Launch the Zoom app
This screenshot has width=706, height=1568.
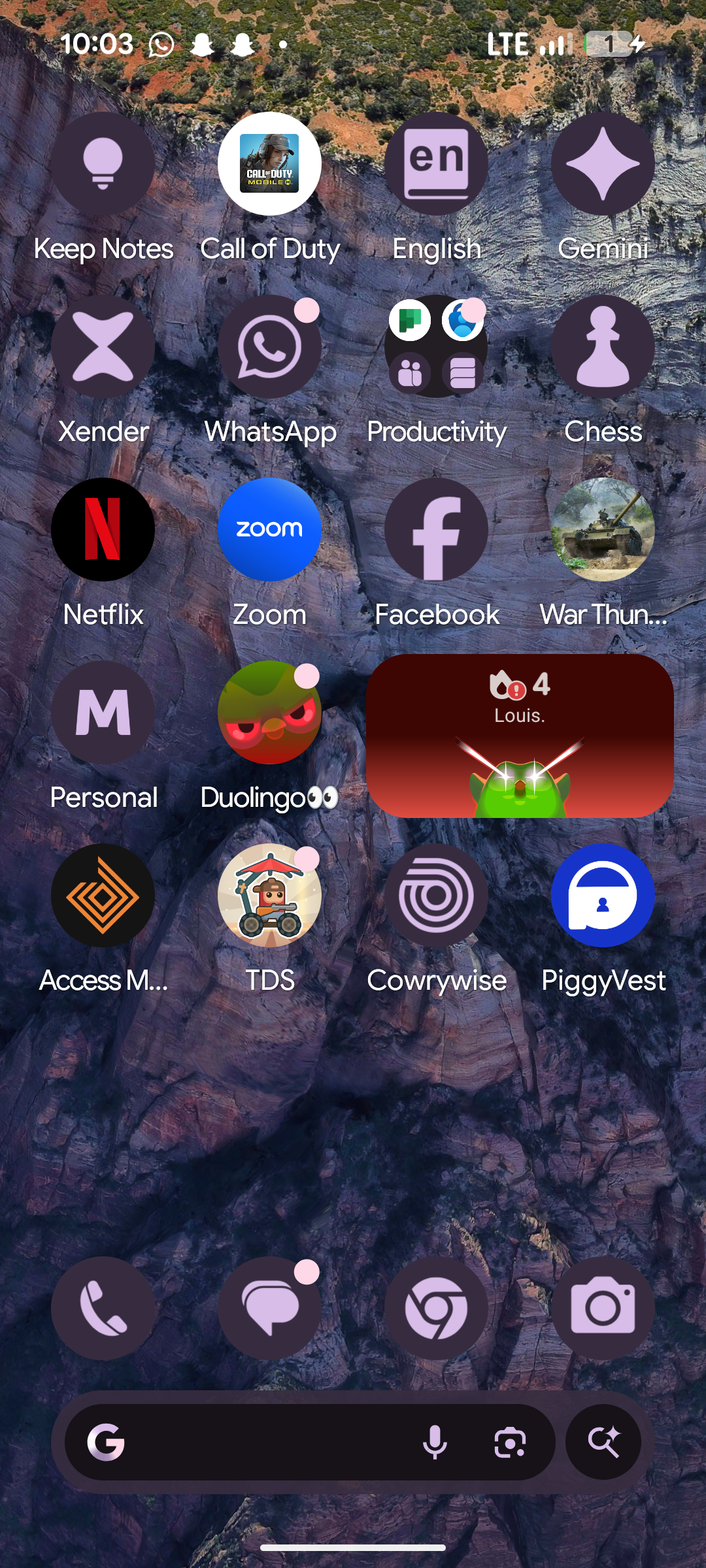pos(269,530)
